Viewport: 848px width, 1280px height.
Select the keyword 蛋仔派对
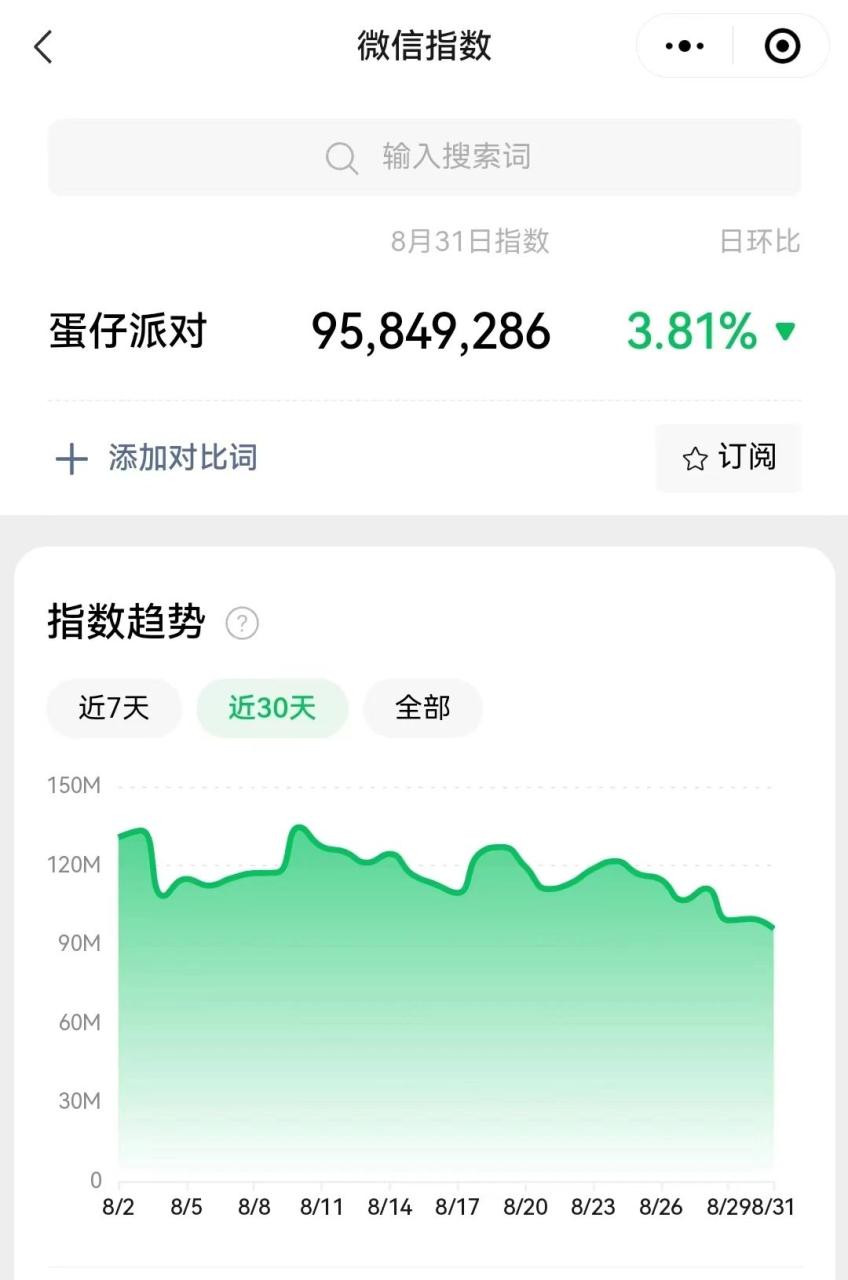tap(125, 331)
